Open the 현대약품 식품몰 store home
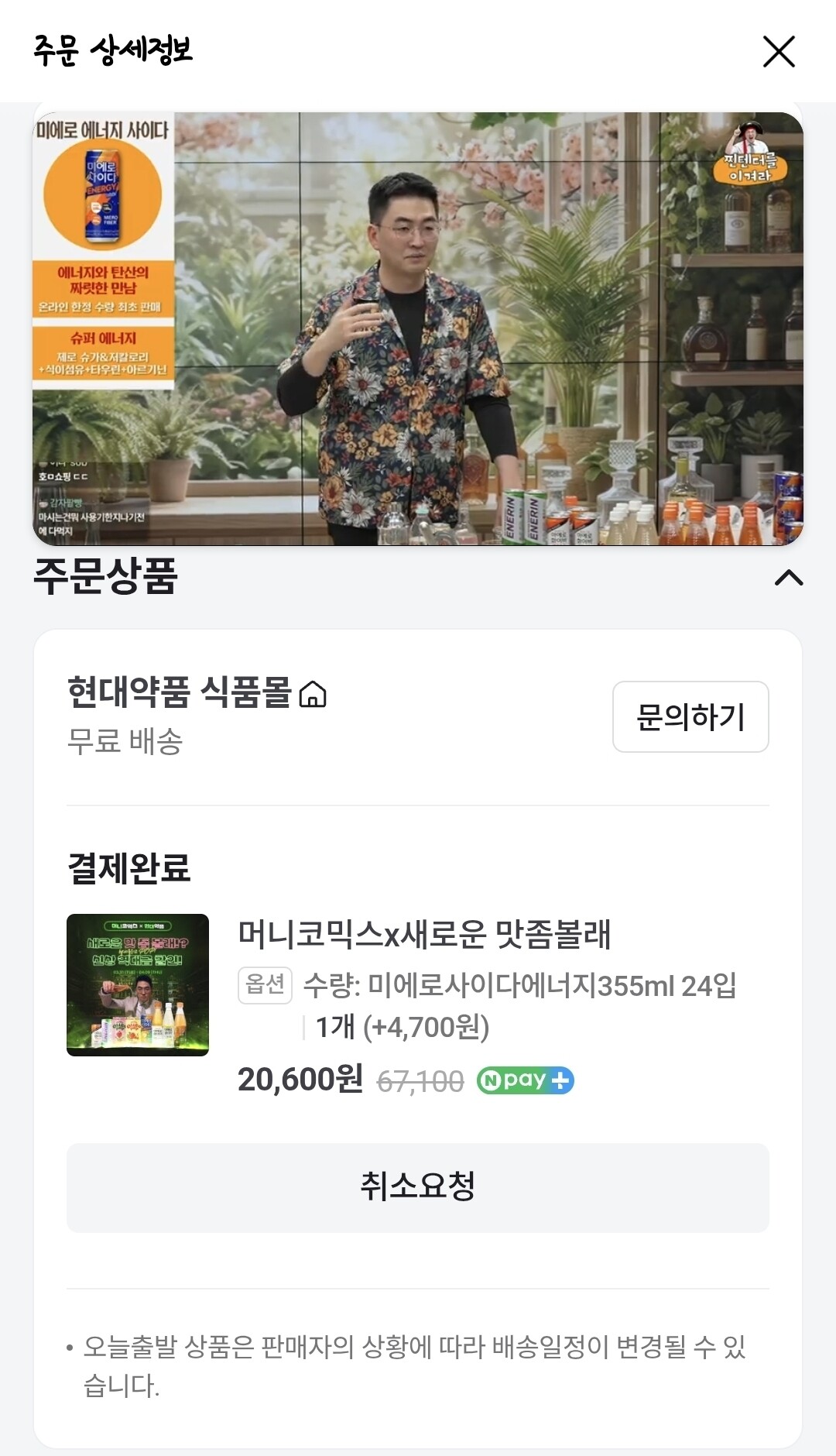The image size is (836, 1456). (313, 694)
